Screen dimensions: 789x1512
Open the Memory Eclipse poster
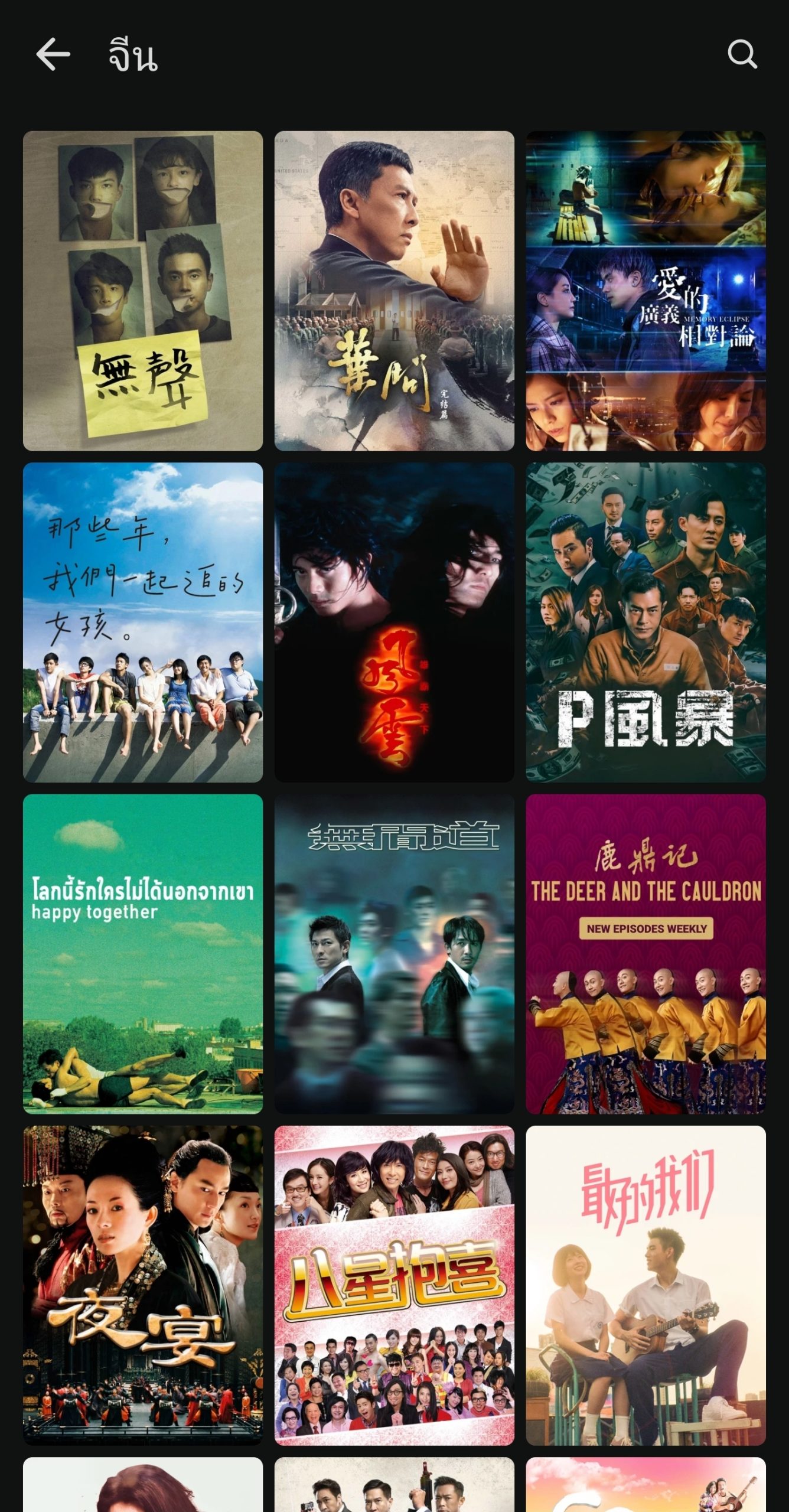click(x=645, y=291)
